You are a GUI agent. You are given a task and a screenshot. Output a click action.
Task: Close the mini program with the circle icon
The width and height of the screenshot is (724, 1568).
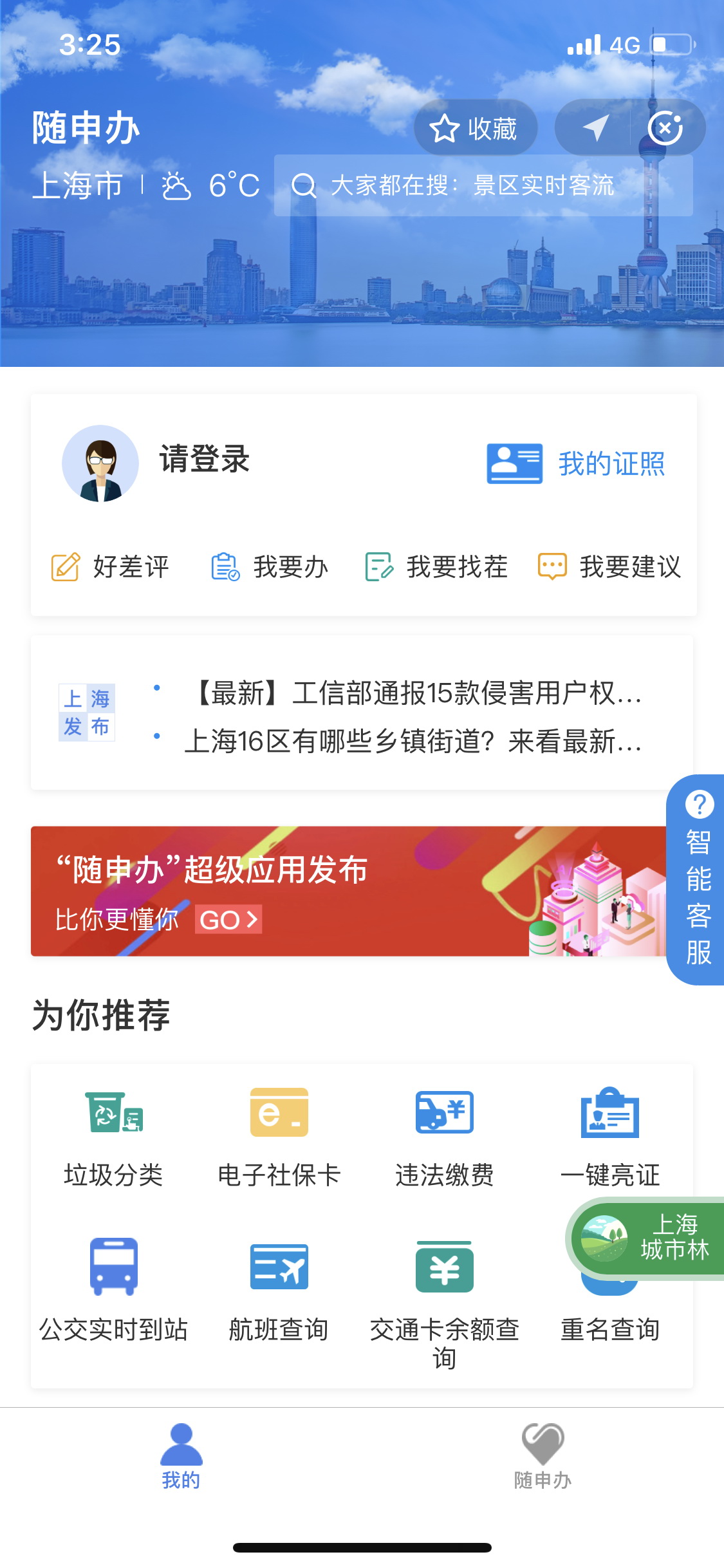coord(665,127)
